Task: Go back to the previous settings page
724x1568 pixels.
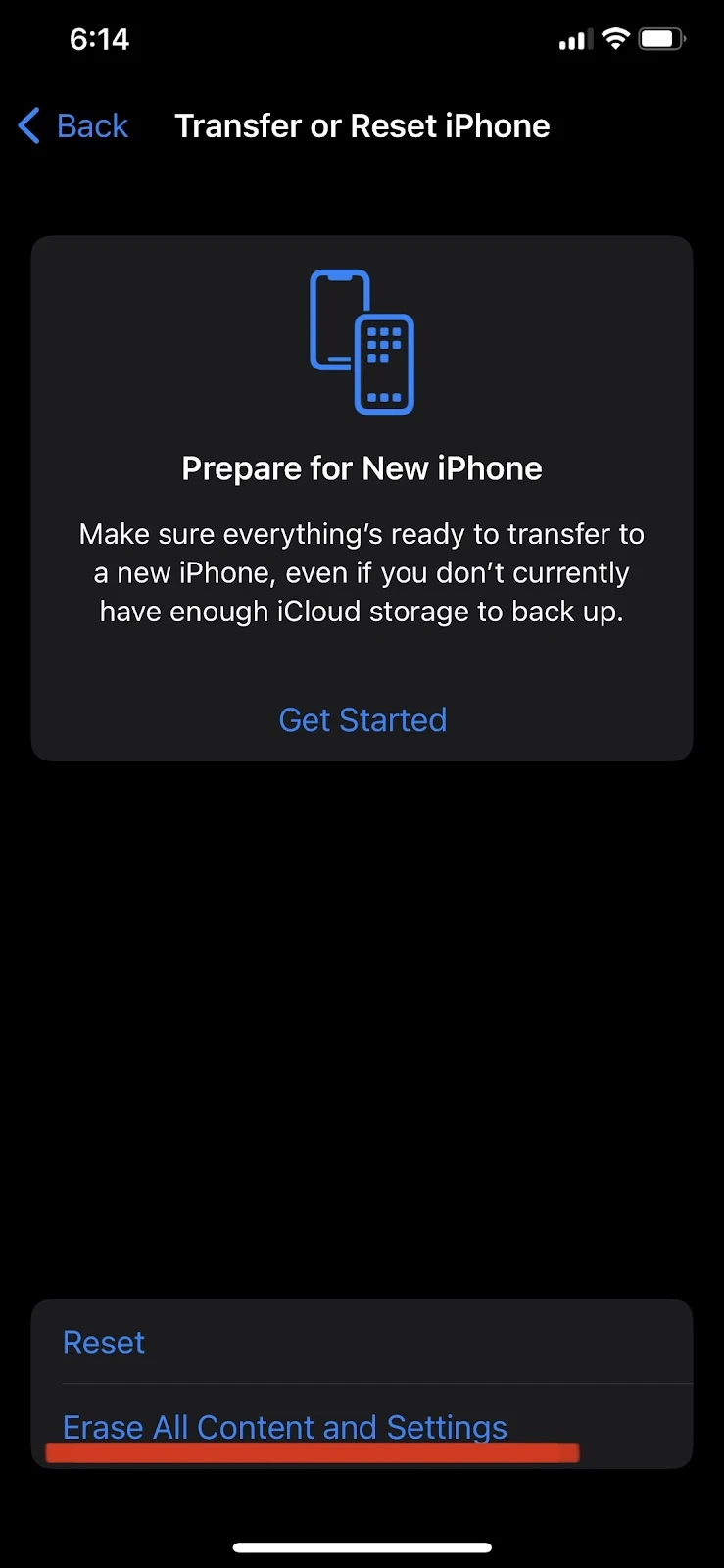Action: (73, 126)
